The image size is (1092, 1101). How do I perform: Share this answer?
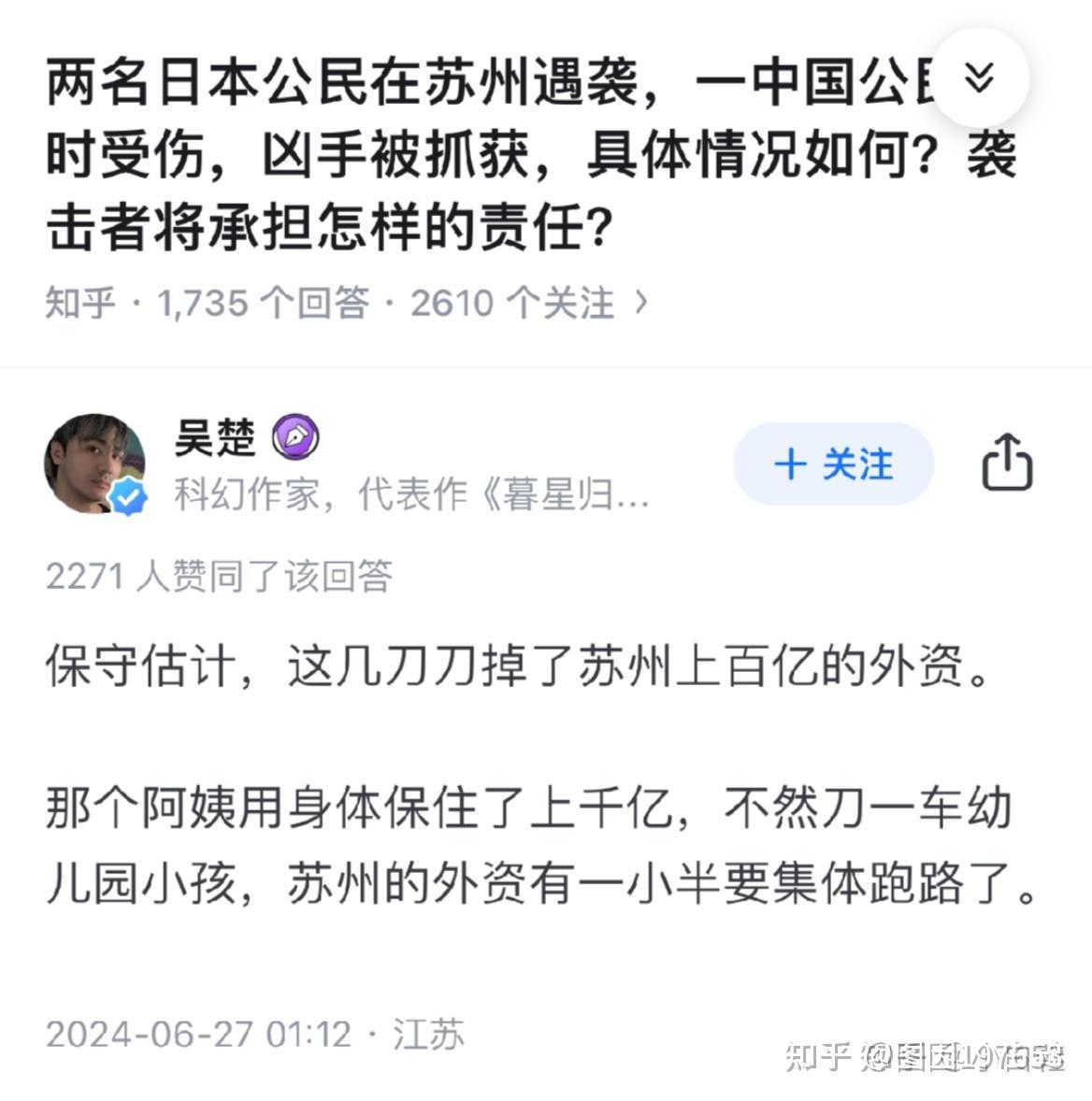point(1007,464)
